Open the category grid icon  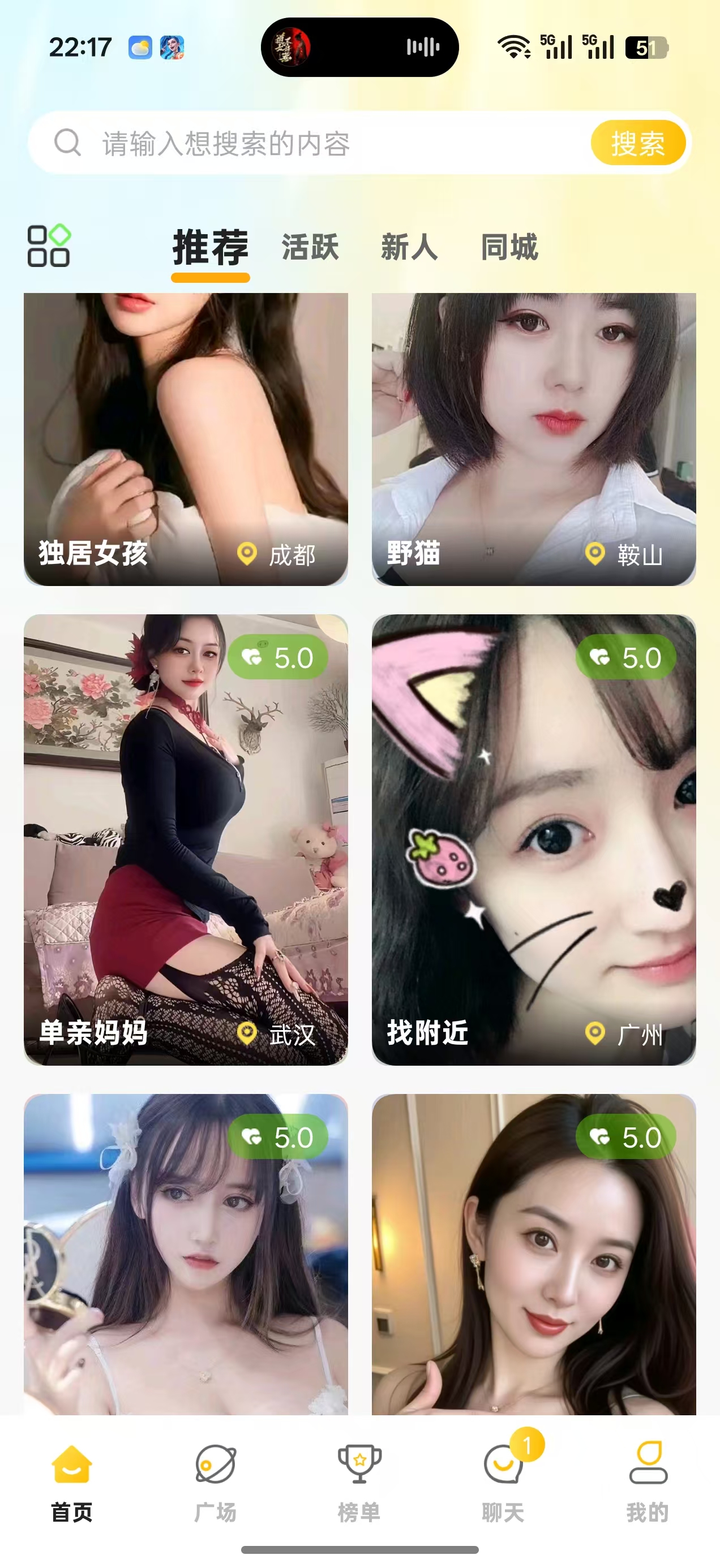(x=49, y=246)
